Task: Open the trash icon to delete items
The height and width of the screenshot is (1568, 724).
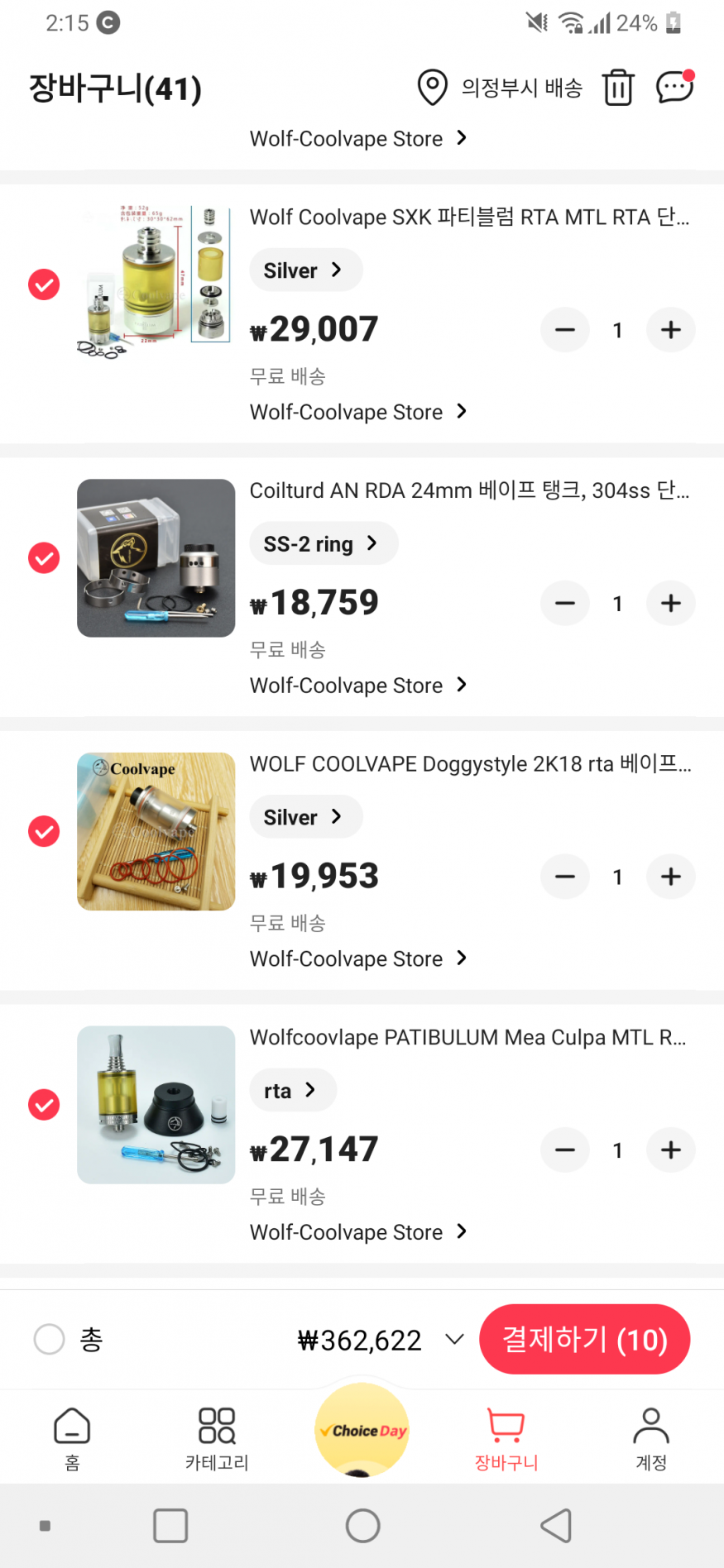Action: (618, 88)
